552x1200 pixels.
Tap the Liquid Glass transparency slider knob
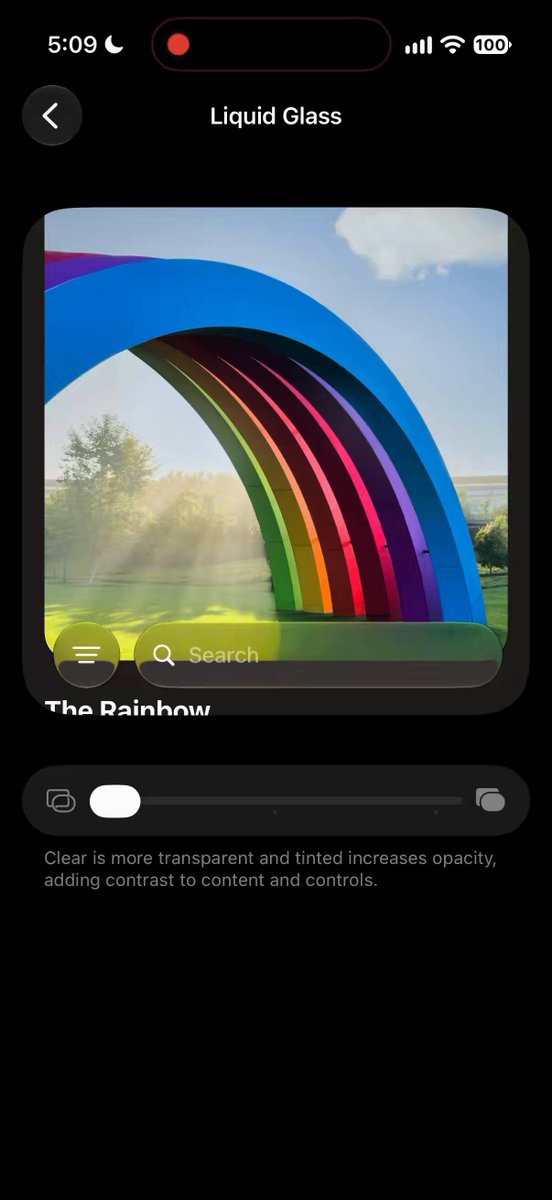(115, 801)
